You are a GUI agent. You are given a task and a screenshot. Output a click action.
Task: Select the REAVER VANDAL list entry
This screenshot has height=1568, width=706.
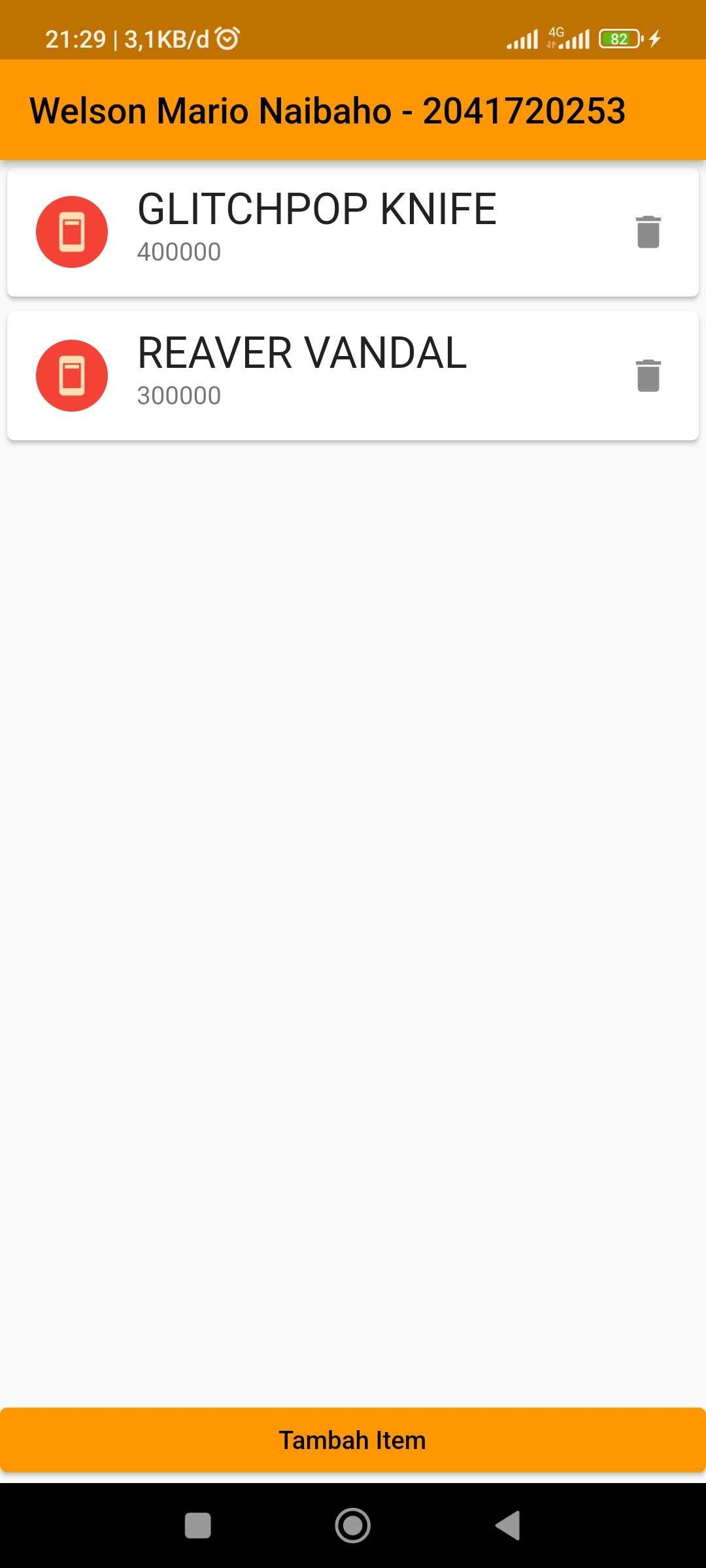click(353, 376)
